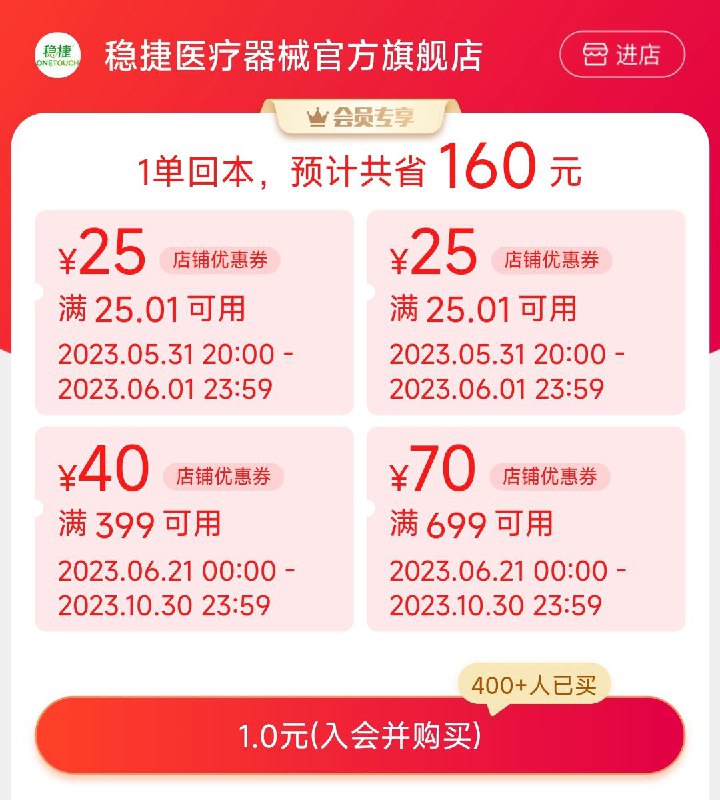Image resolution: width=720 pixels, height=800 pixels.
Task: Click the 稳捷 ONETOUCH store logo
Action: click(x=57, y=56)
